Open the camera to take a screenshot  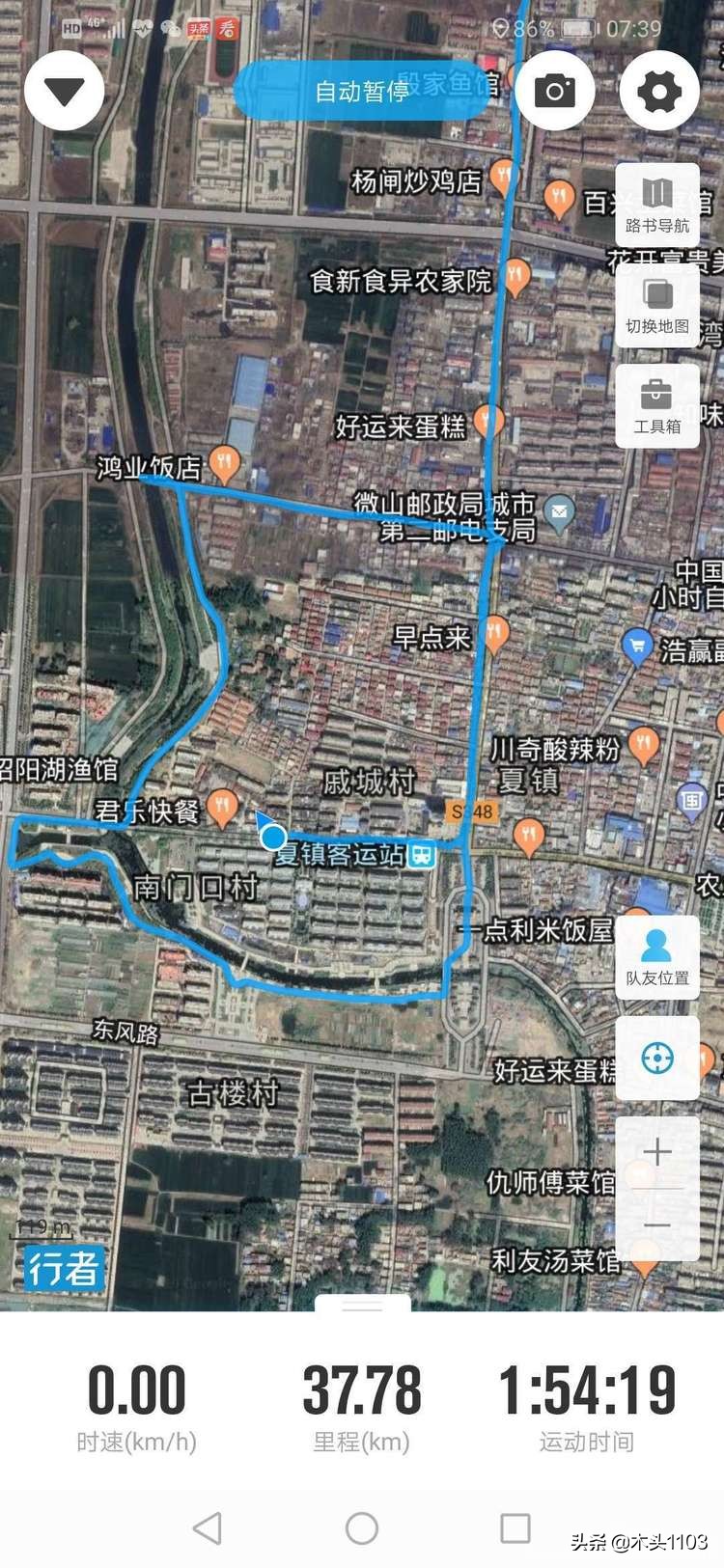[x=554, y=90]
